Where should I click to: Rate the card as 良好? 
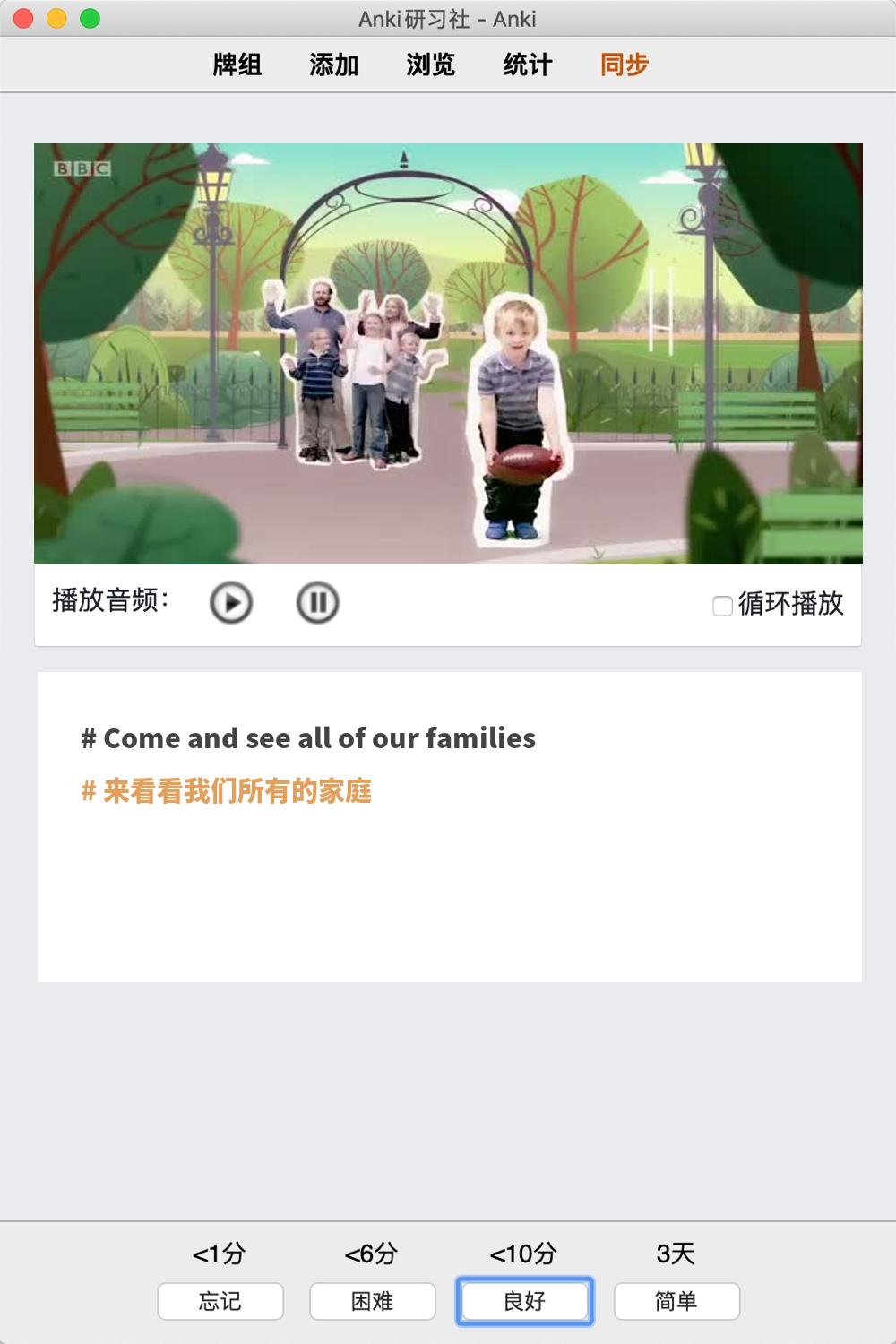(525, 1301)
